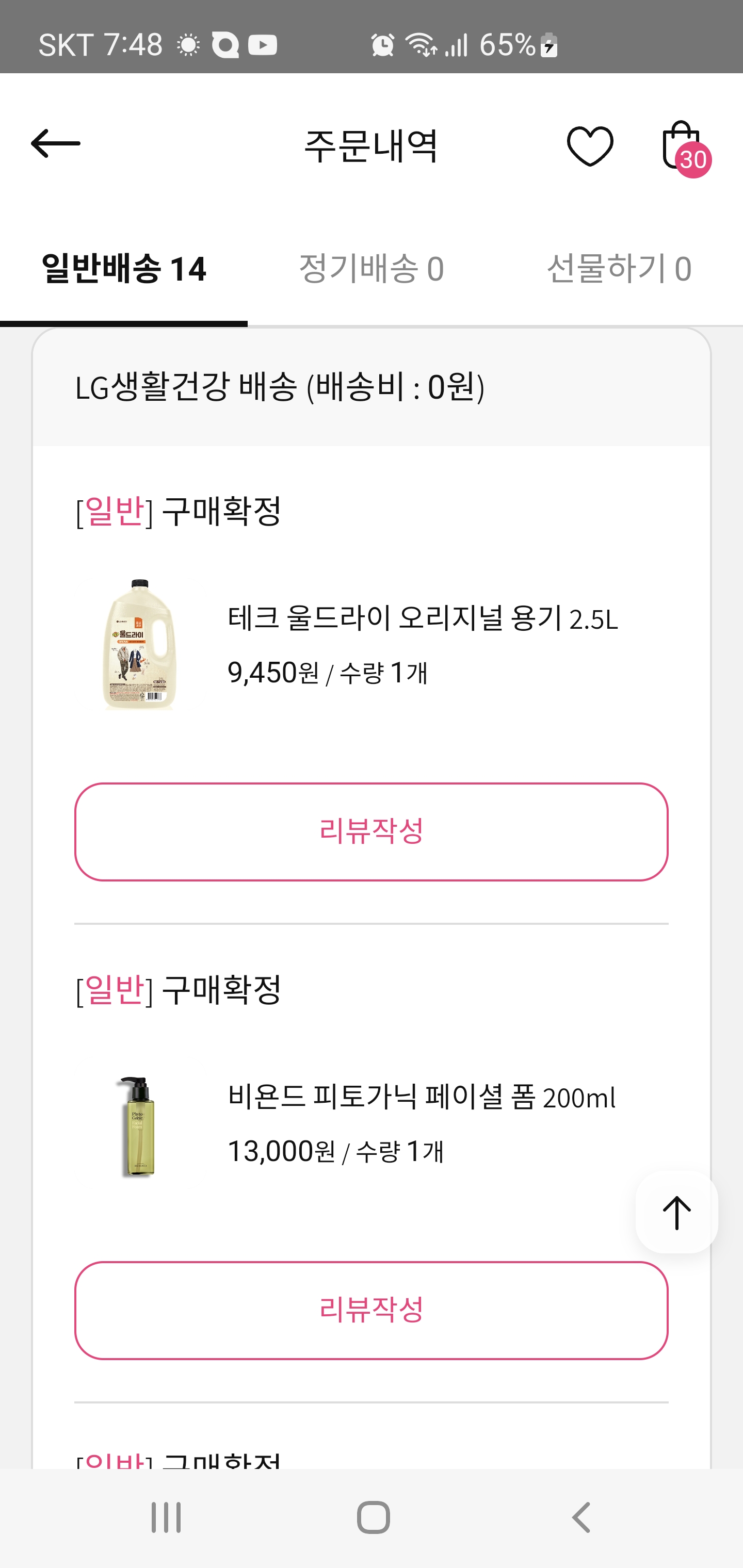Open 테크 울드라이 오리지널 용기 2.5L product
Image resolution: width=743 pixels, height=1568 pixels.
tap(422, 618)
